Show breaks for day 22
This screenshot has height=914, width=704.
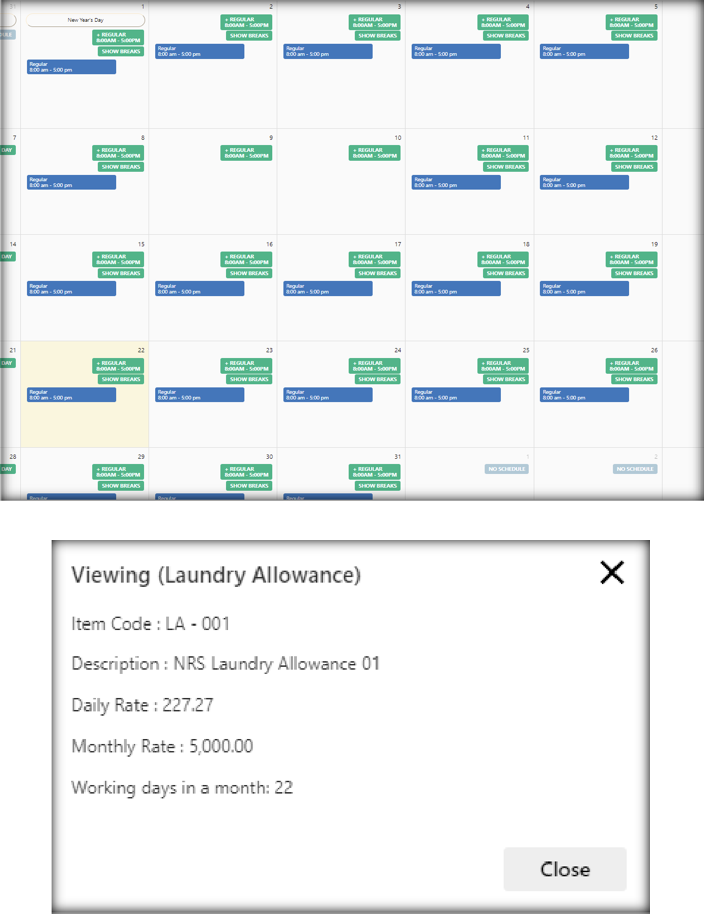click(121, 379)
